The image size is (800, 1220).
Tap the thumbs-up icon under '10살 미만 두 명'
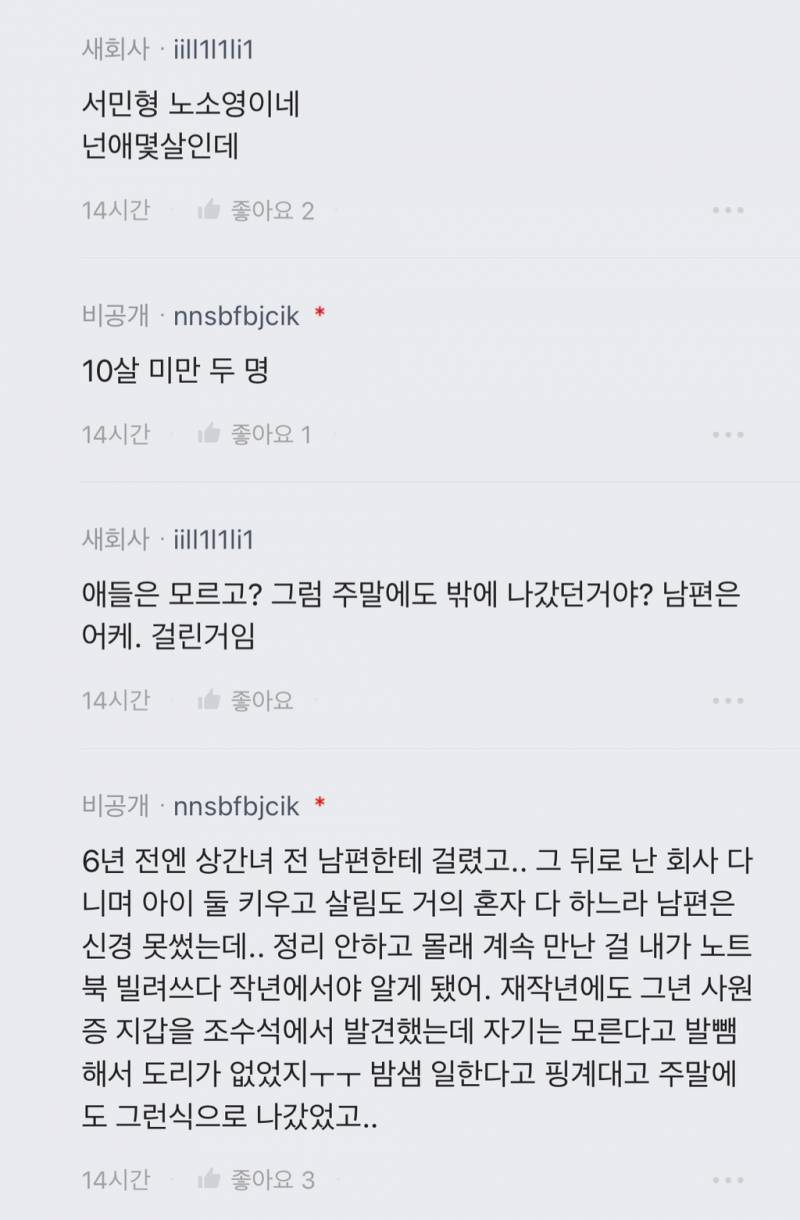210,434
